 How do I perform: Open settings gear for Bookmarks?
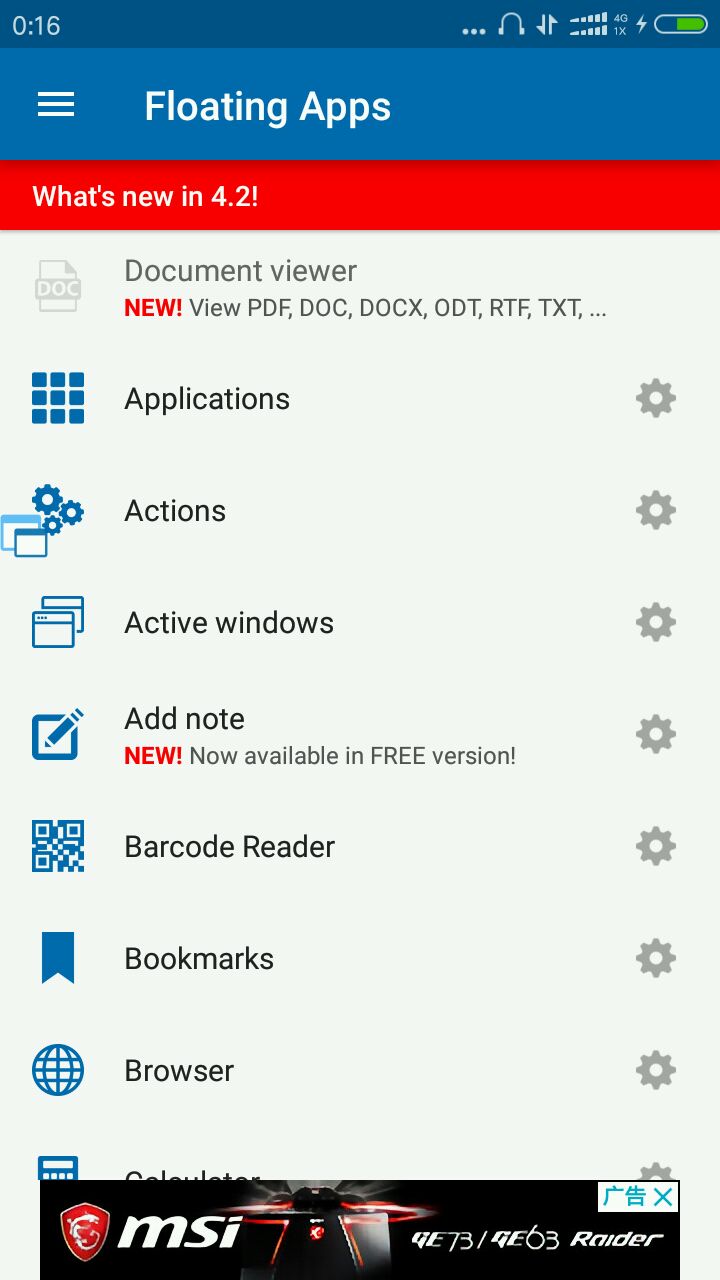pyautogui.click(x=656, y=959)
